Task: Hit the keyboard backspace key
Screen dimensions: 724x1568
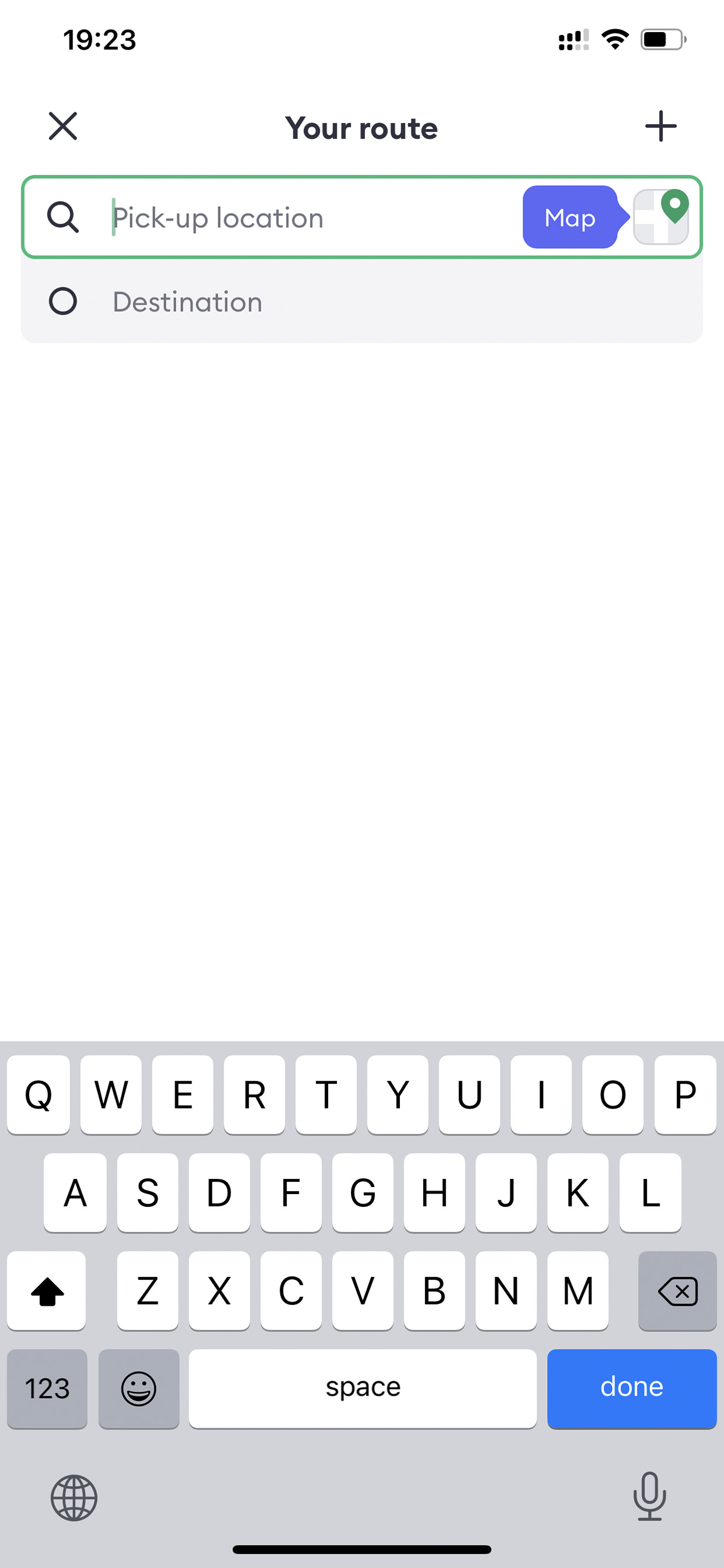Action: coord(677,1291)
